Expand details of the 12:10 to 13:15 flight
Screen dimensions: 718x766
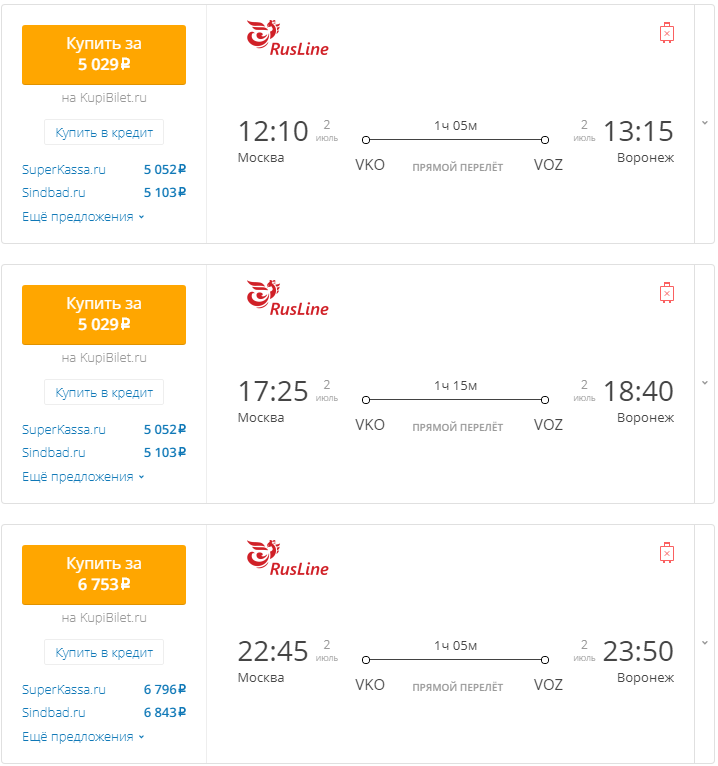[704, 123]
